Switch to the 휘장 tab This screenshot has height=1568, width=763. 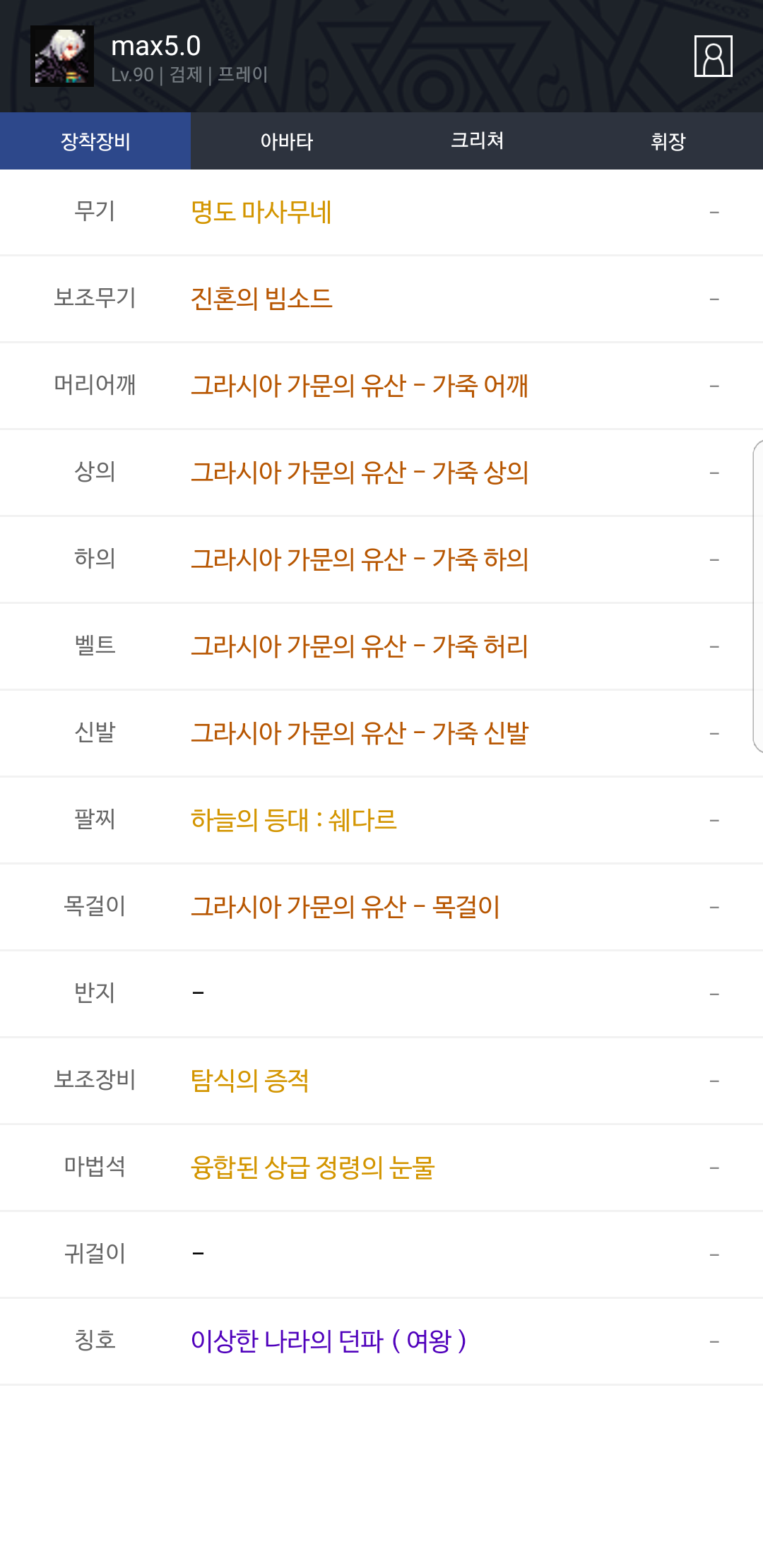[x=668, y=141]
